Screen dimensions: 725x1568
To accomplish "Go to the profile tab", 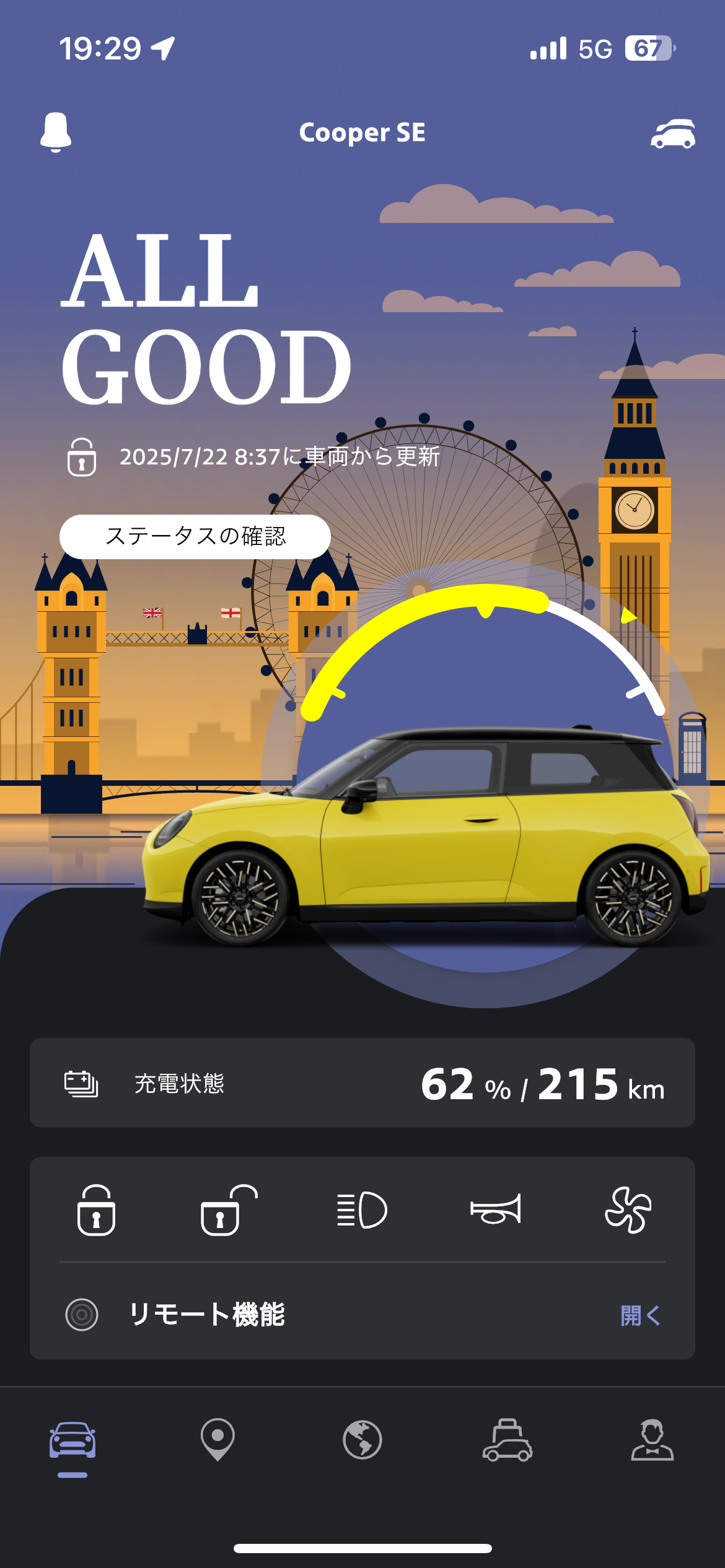I will pyautogui.click(x=652, y=1439).
